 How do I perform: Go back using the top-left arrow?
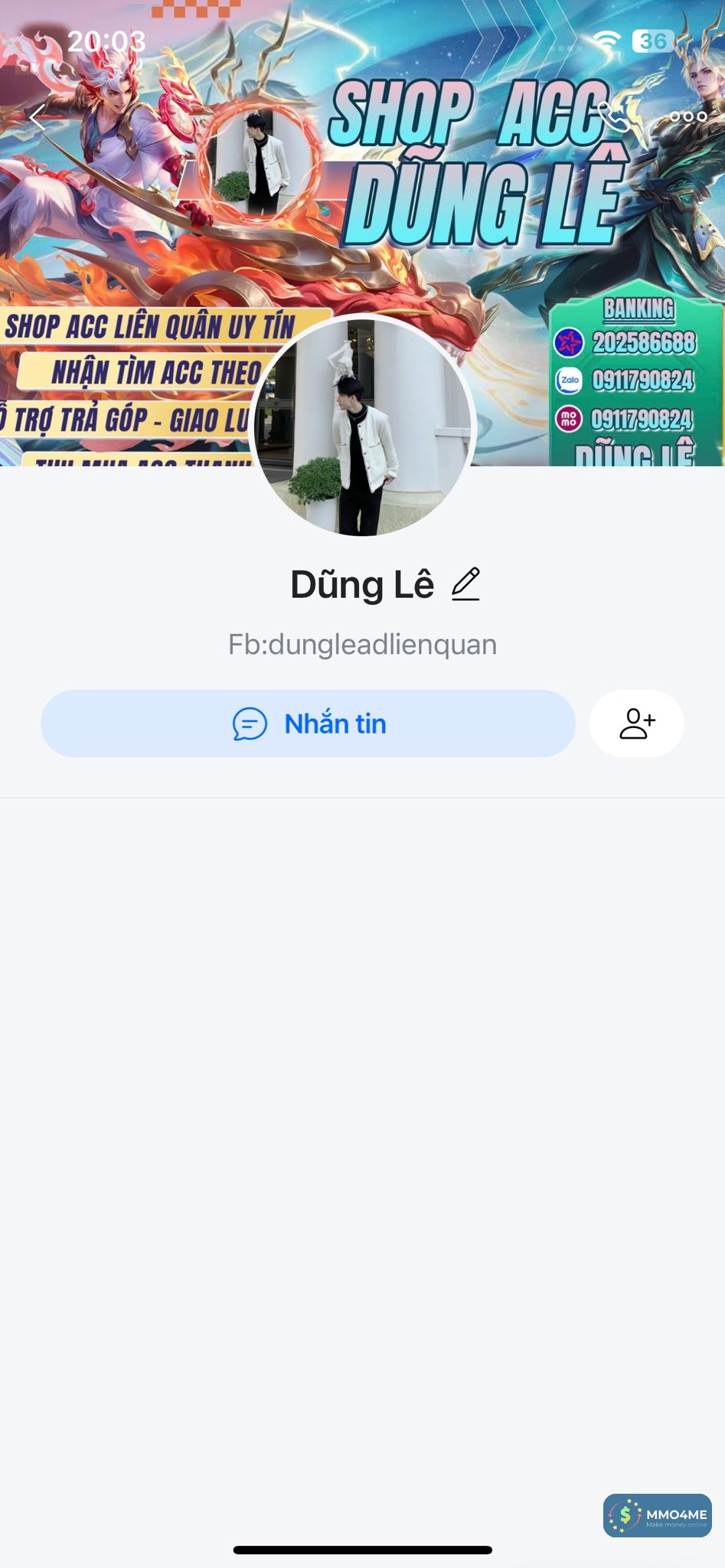tap(37, 117)
